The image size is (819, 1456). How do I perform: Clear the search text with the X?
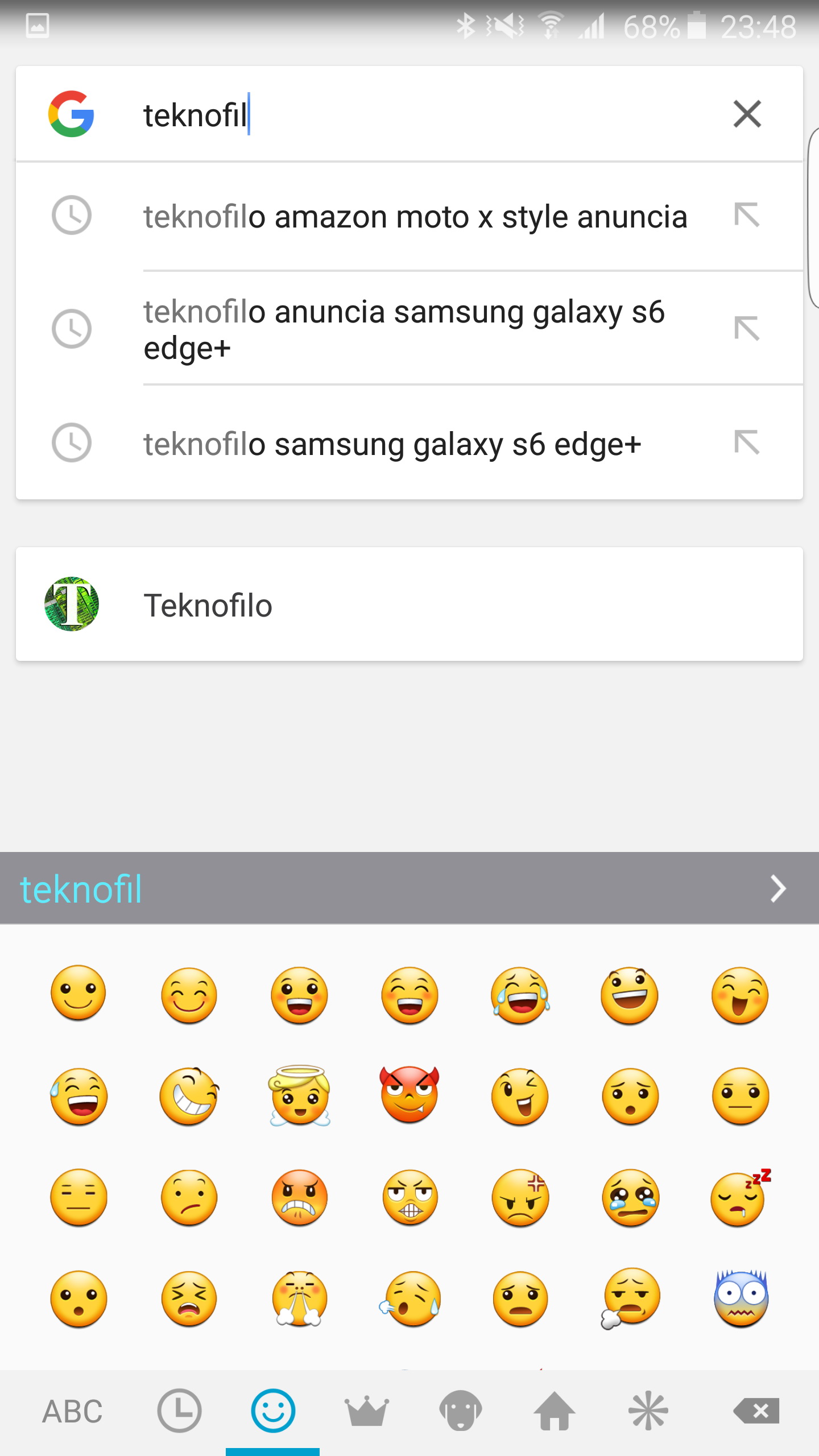pyautogui.click(x=747, y=114)
